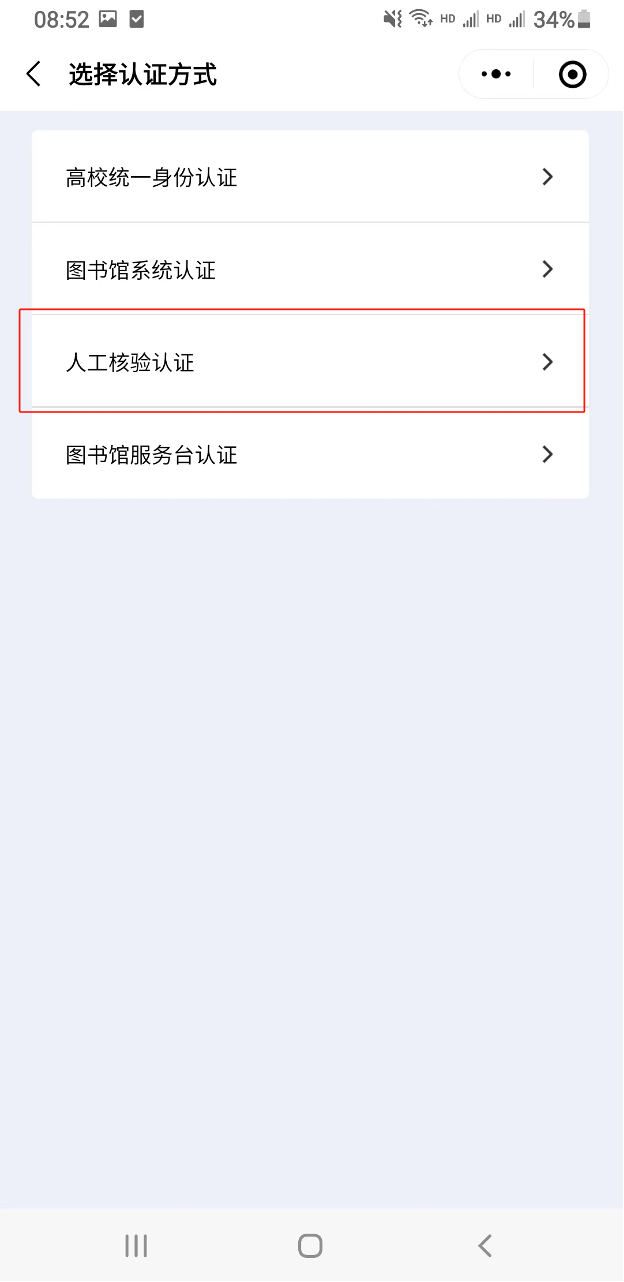Choose 图书馆系统认证 option
The image size is (624, 1282).
(x=310, y=270)
